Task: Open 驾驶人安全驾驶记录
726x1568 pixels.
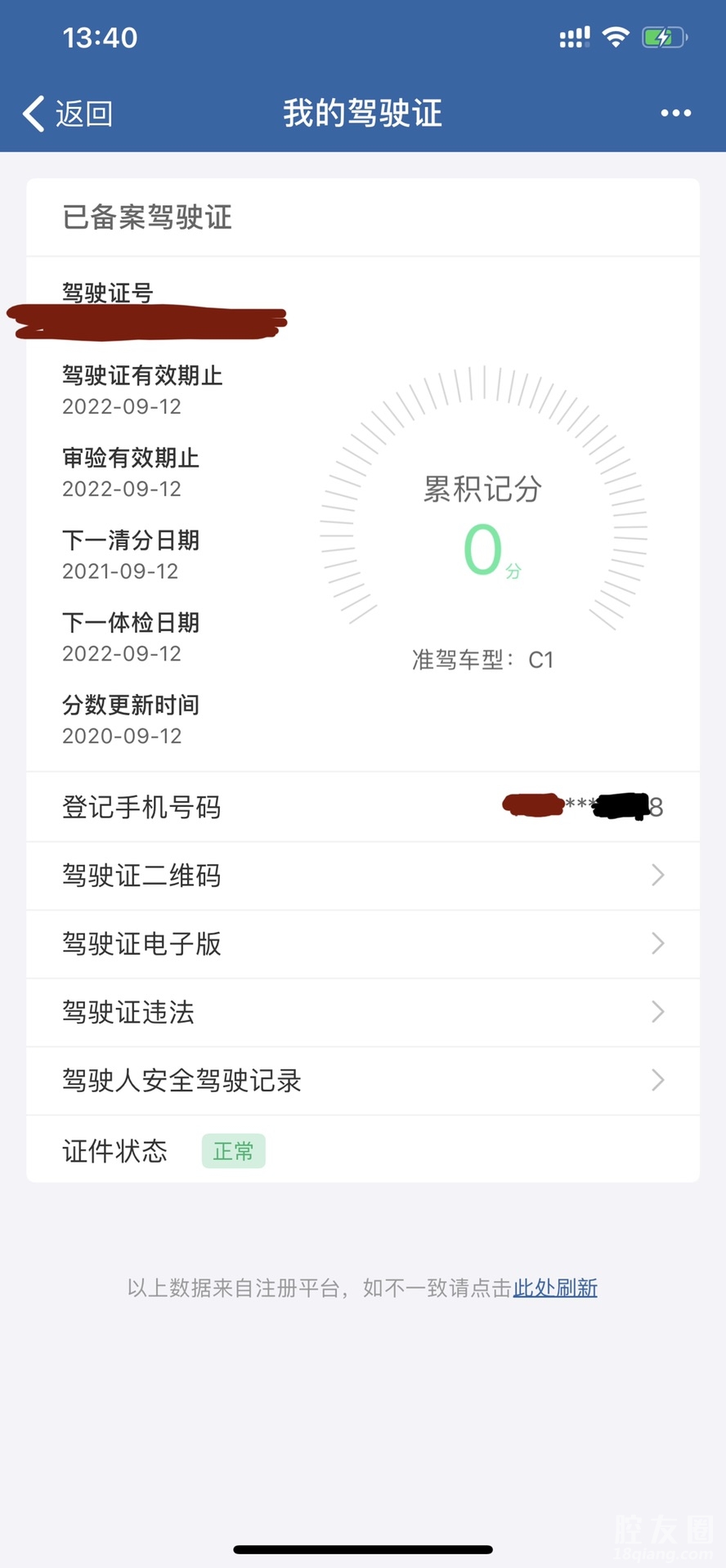Action: pyautogui.click(x=363, y=1081)
